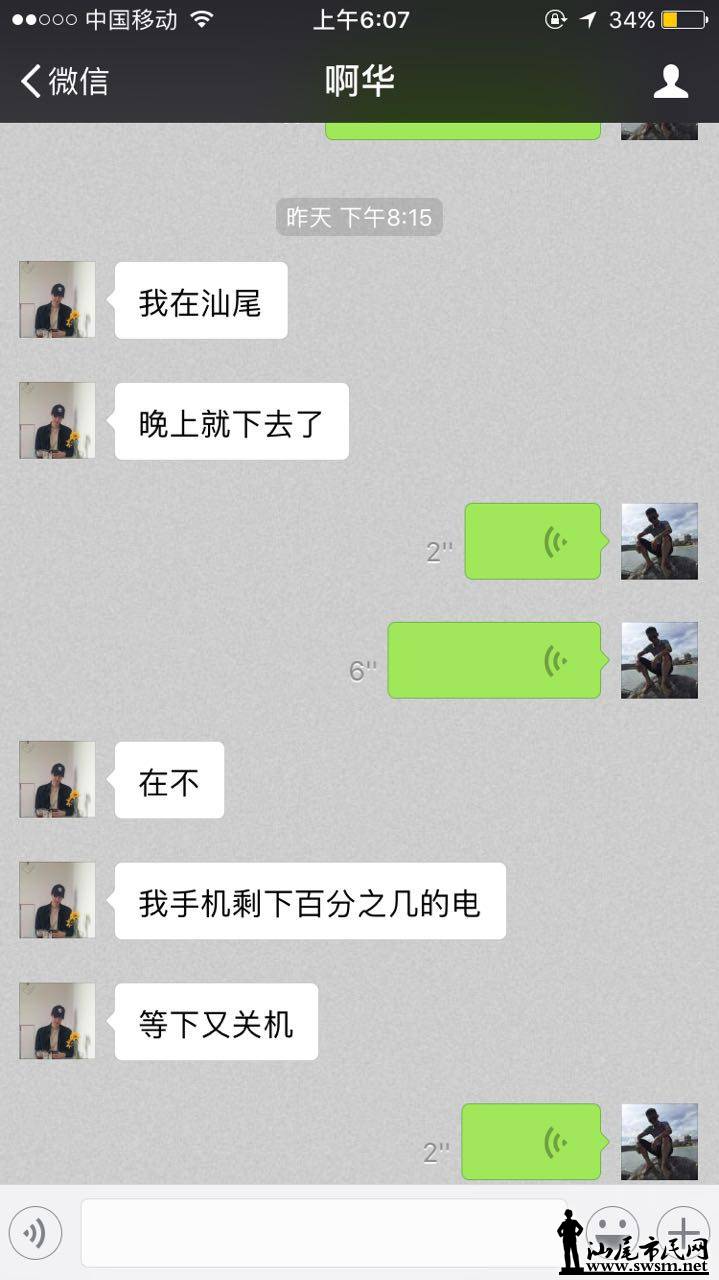Open 啊华's avatar next to 在不
719x1280 pixels.
click(57, 779)
